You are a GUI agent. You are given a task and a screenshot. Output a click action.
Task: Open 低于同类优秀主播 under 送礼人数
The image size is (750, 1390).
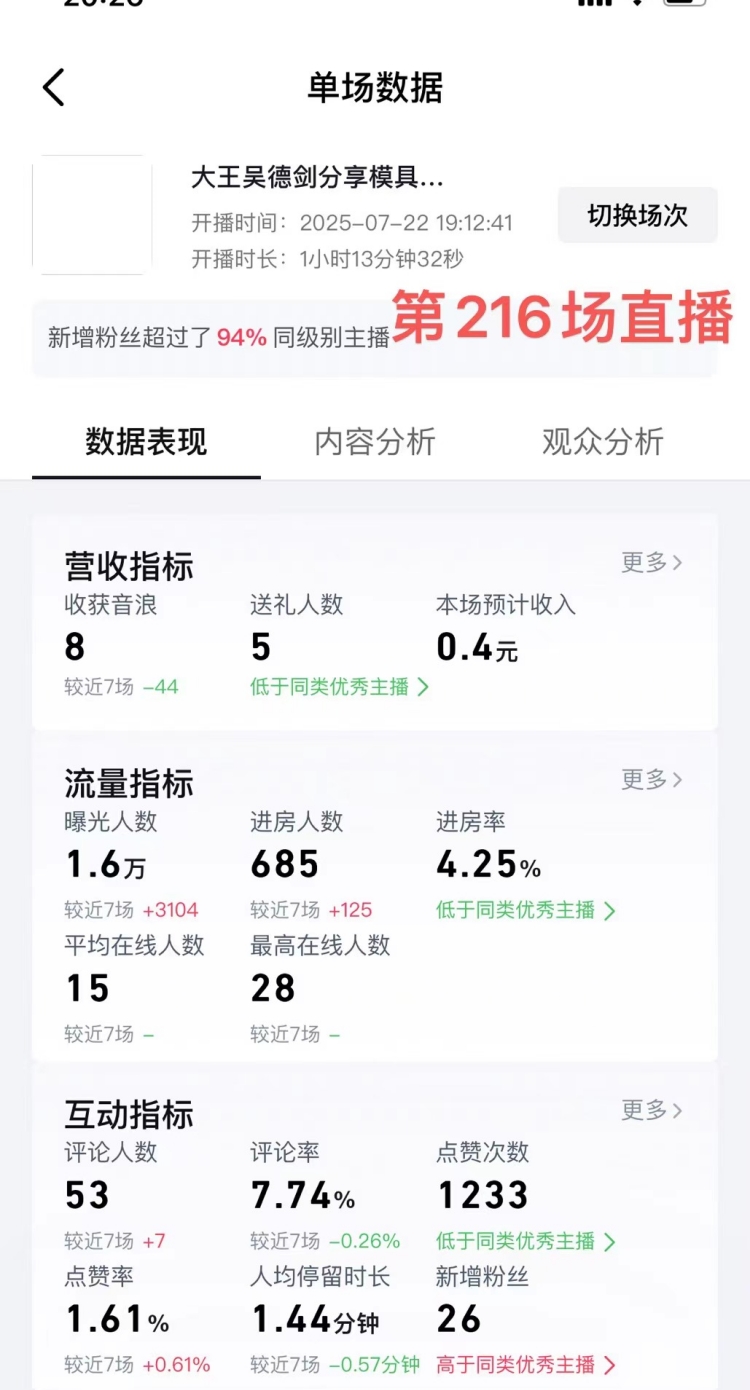[x=340, y=687]
